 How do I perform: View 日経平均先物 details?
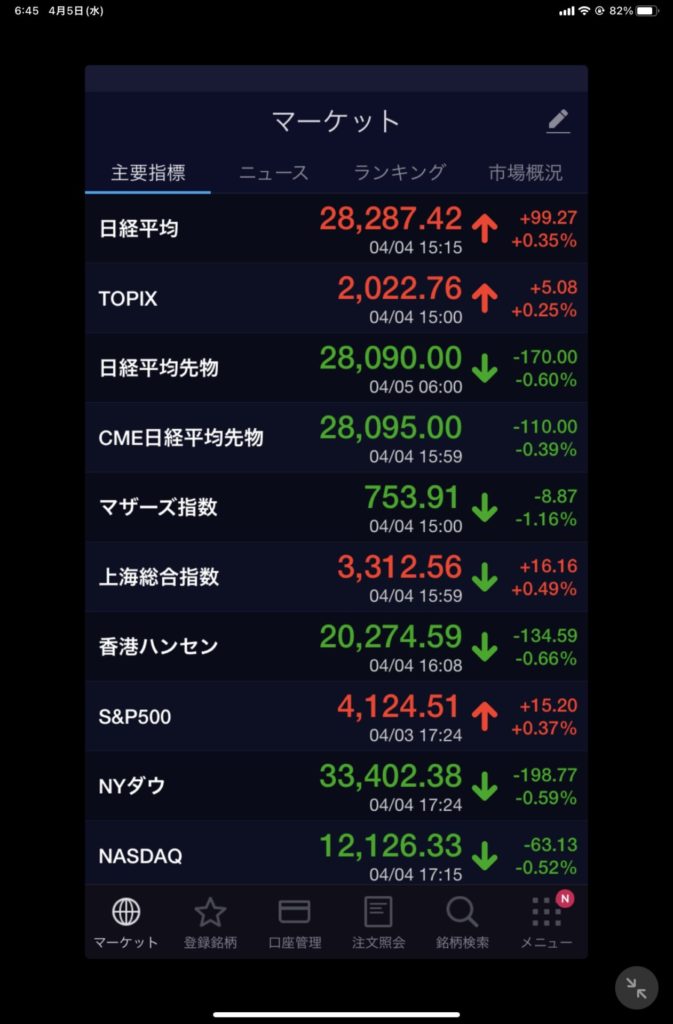tap(336, 368)
